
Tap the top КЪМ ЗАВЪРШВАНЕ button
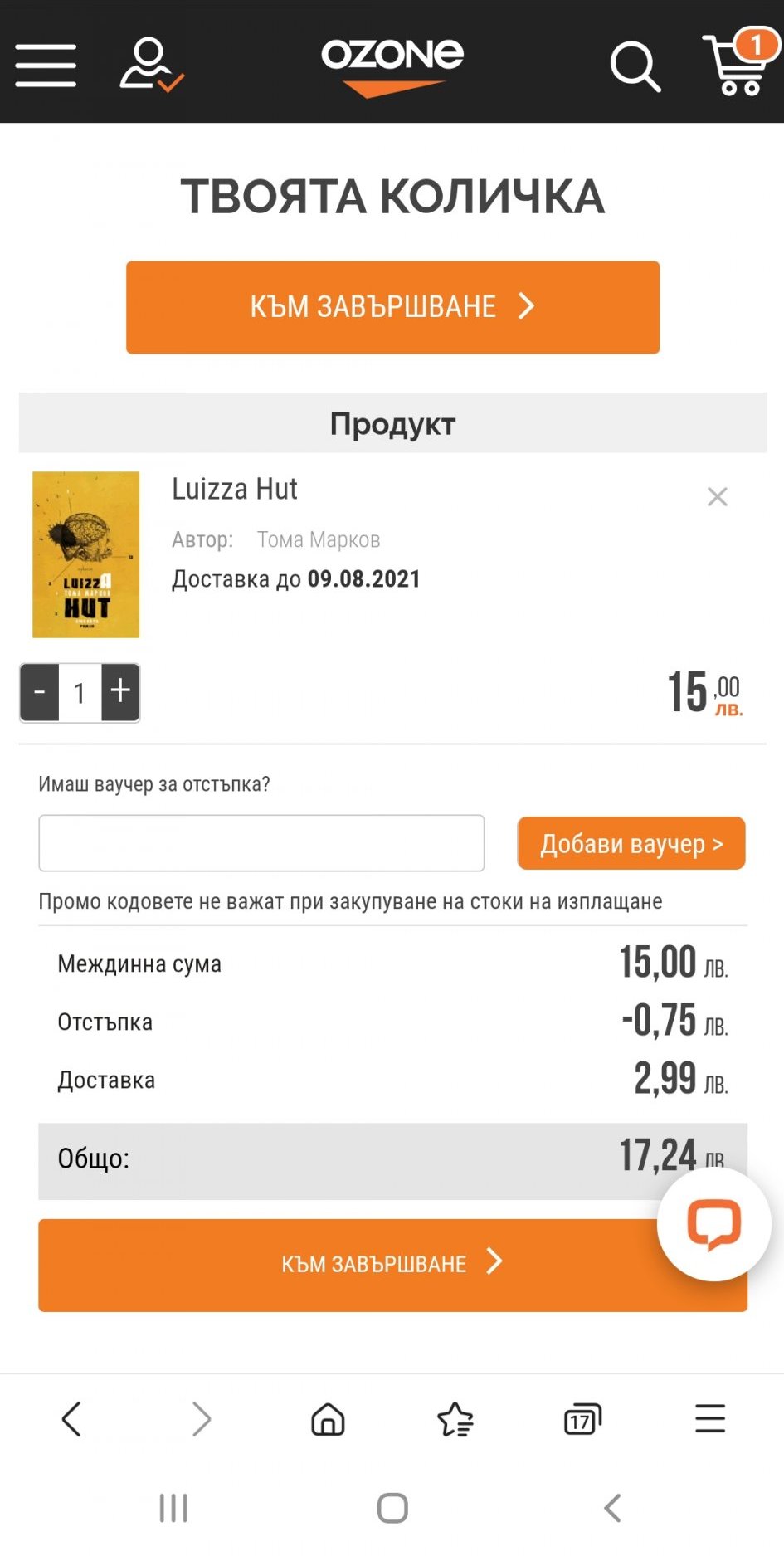tap(392, 307)
